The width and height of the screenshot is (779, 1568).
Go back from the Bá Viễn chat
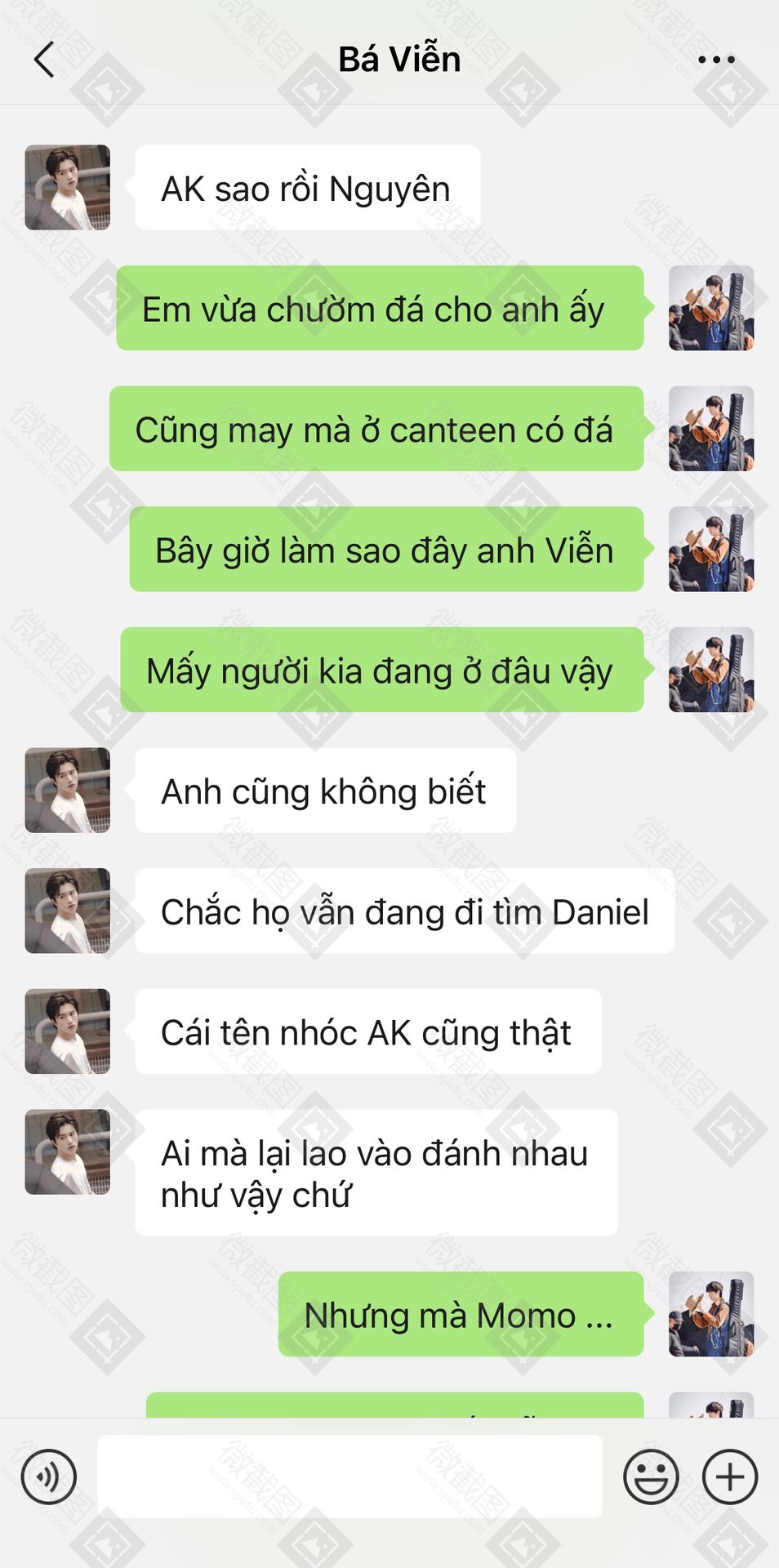(x=45, y=60)
